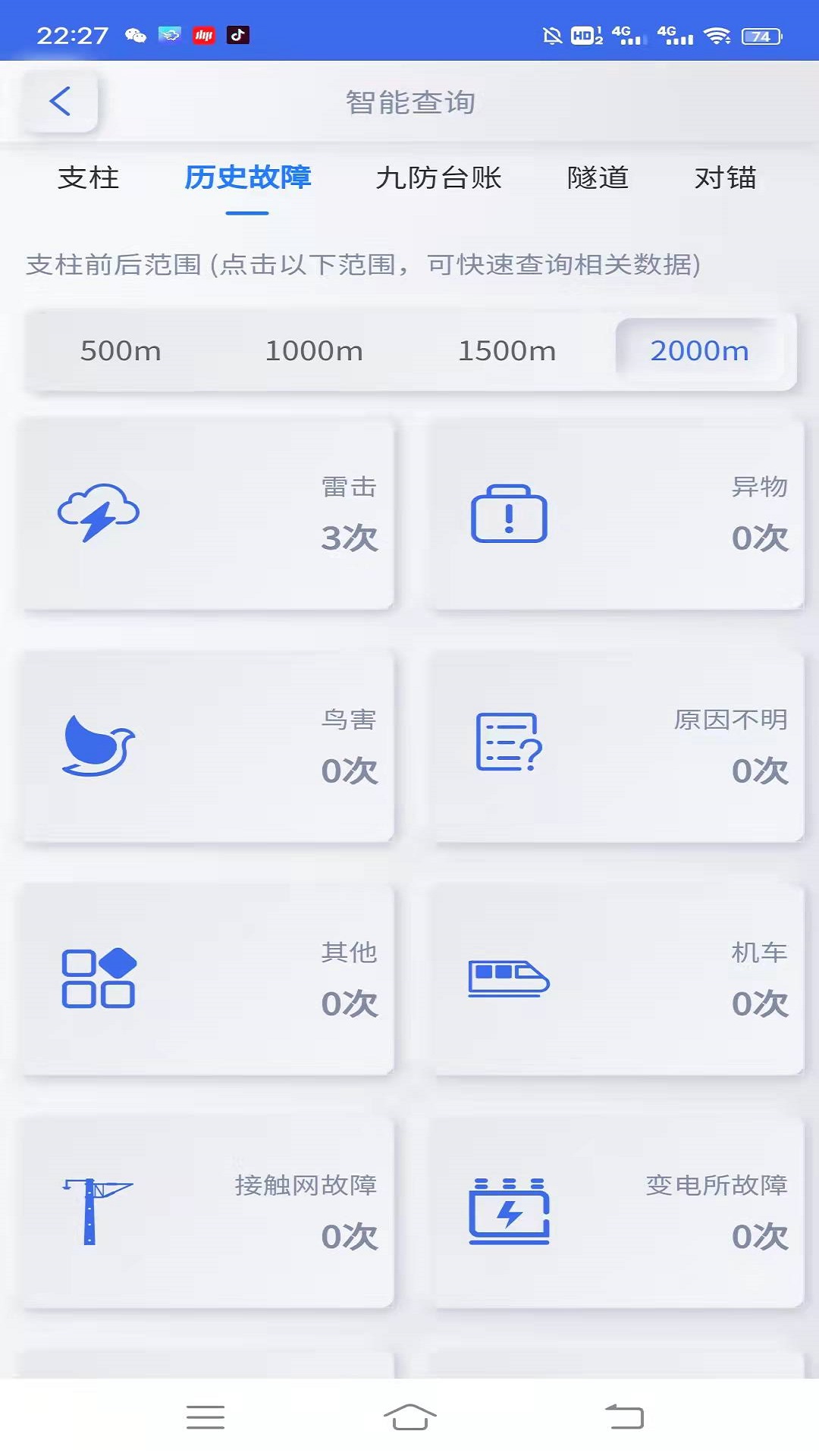819x1456 pixels.
Task: Choose the 500m range
Action: point(121,351)
